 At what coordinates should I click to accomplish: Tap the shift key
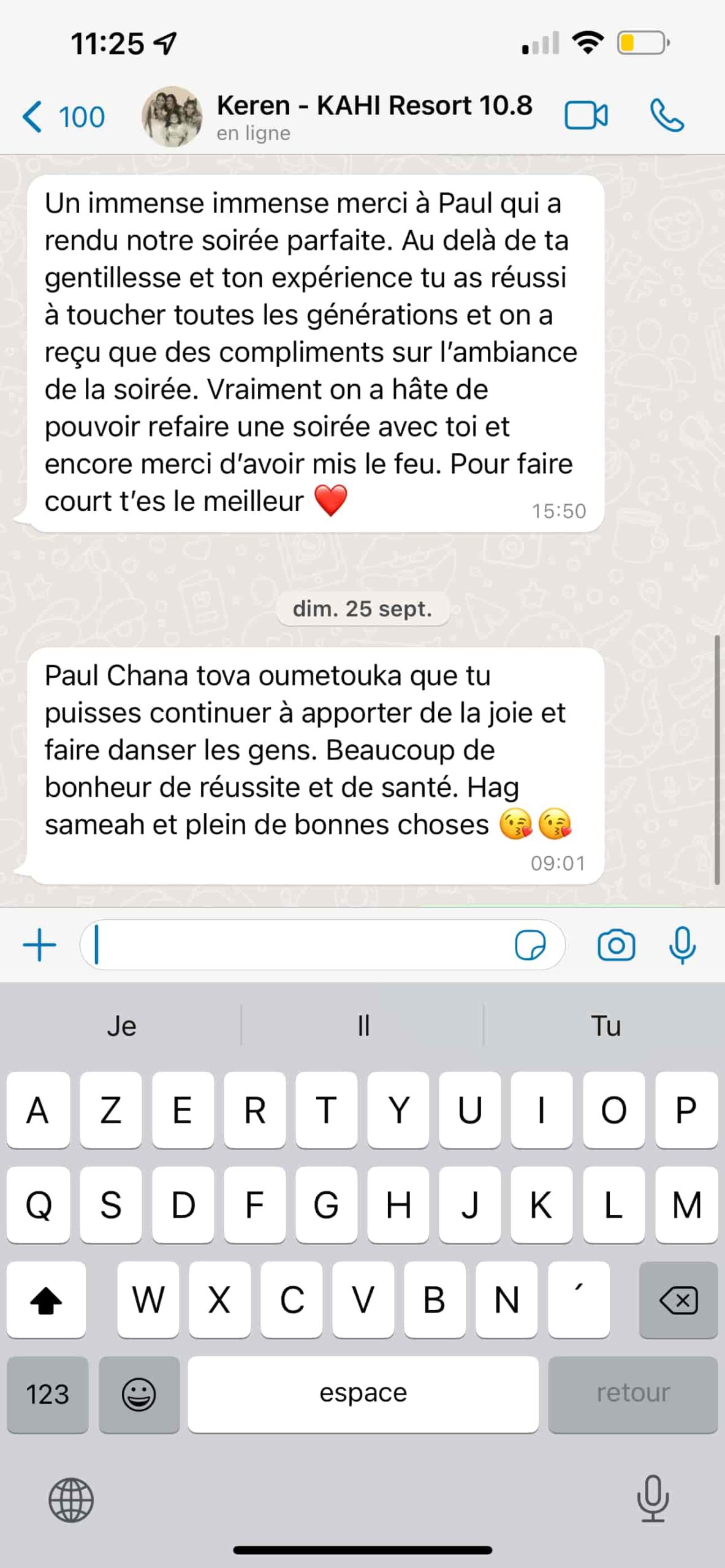click(x=46, y=1300)
